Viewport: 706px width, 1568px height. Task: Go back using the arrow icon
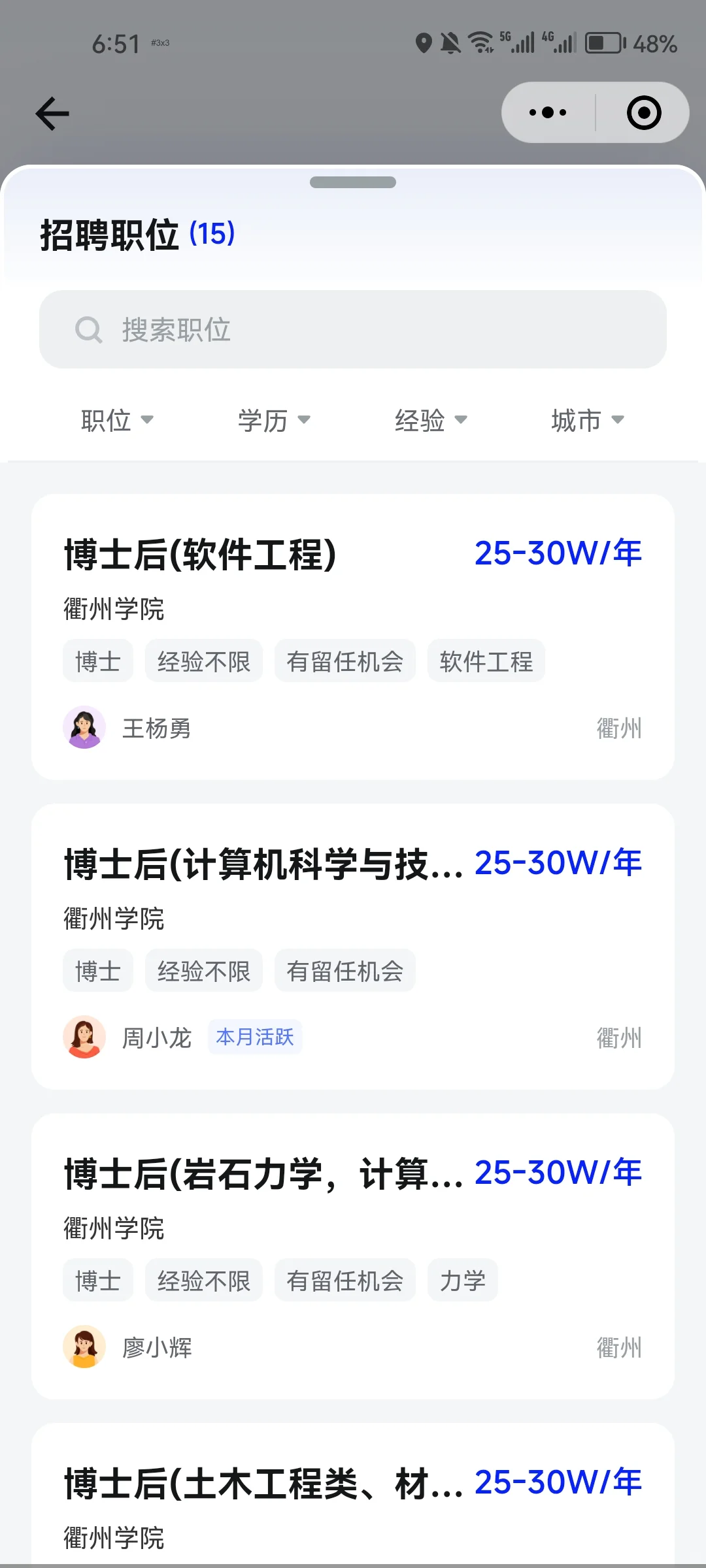click(52, 114)
